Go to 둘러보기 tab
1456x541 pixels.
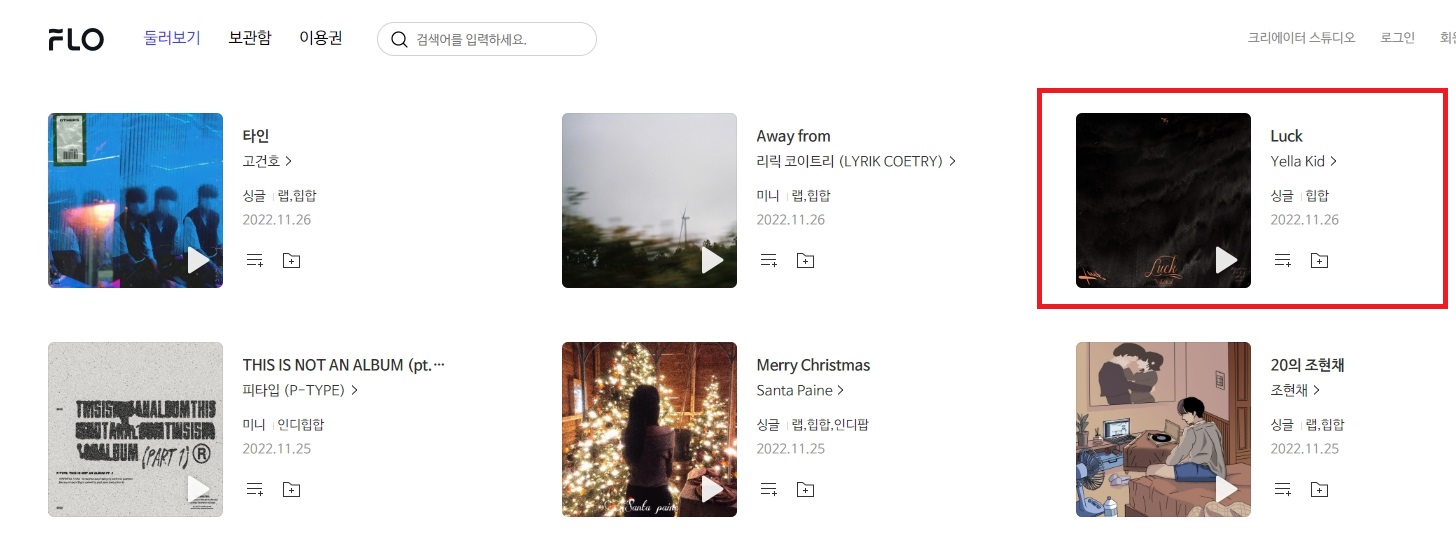coord(172,38)
